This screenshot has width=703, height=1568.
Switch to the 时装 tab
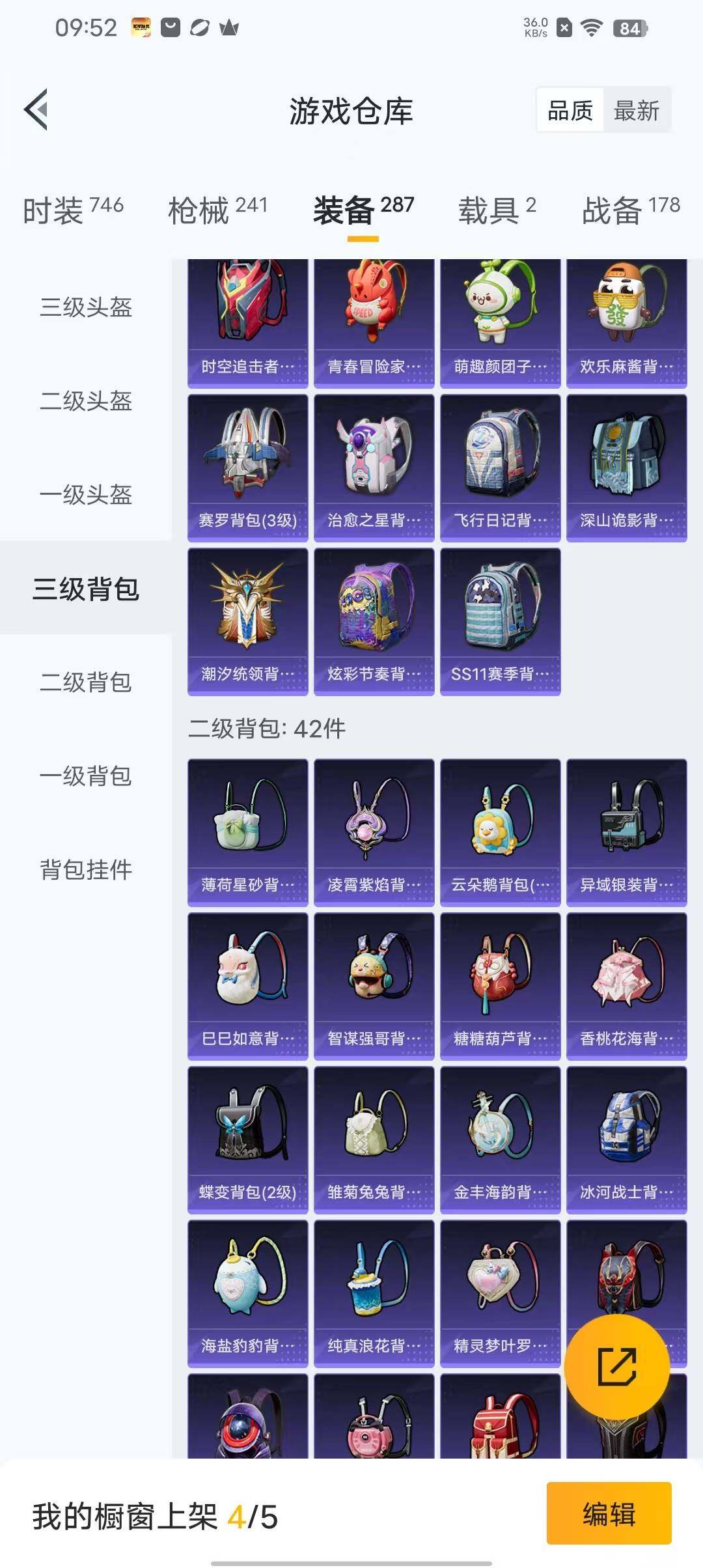click(73, 210)
